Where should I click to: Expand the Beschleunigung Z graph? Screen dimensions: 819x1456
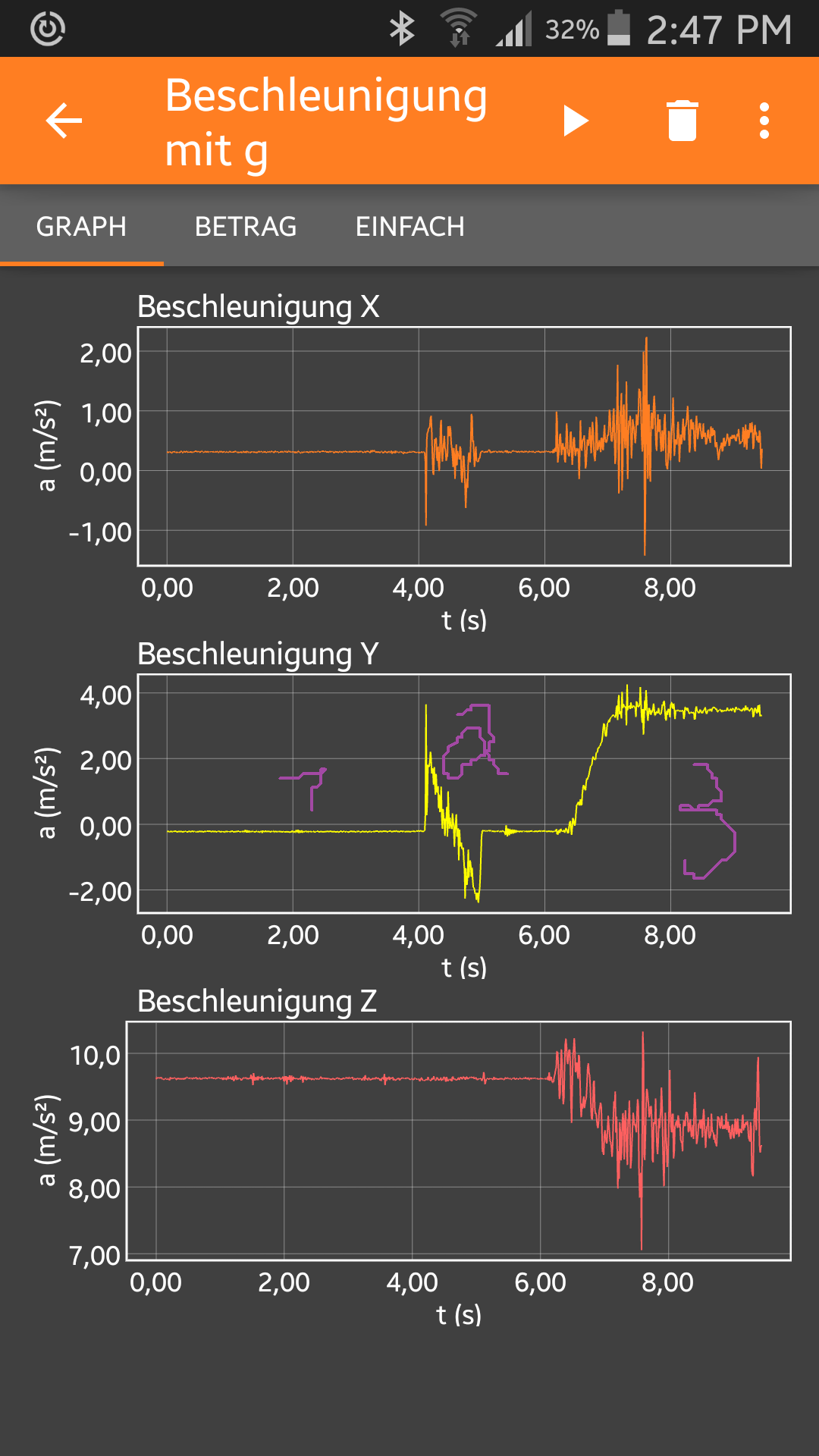coord(459,1141)
